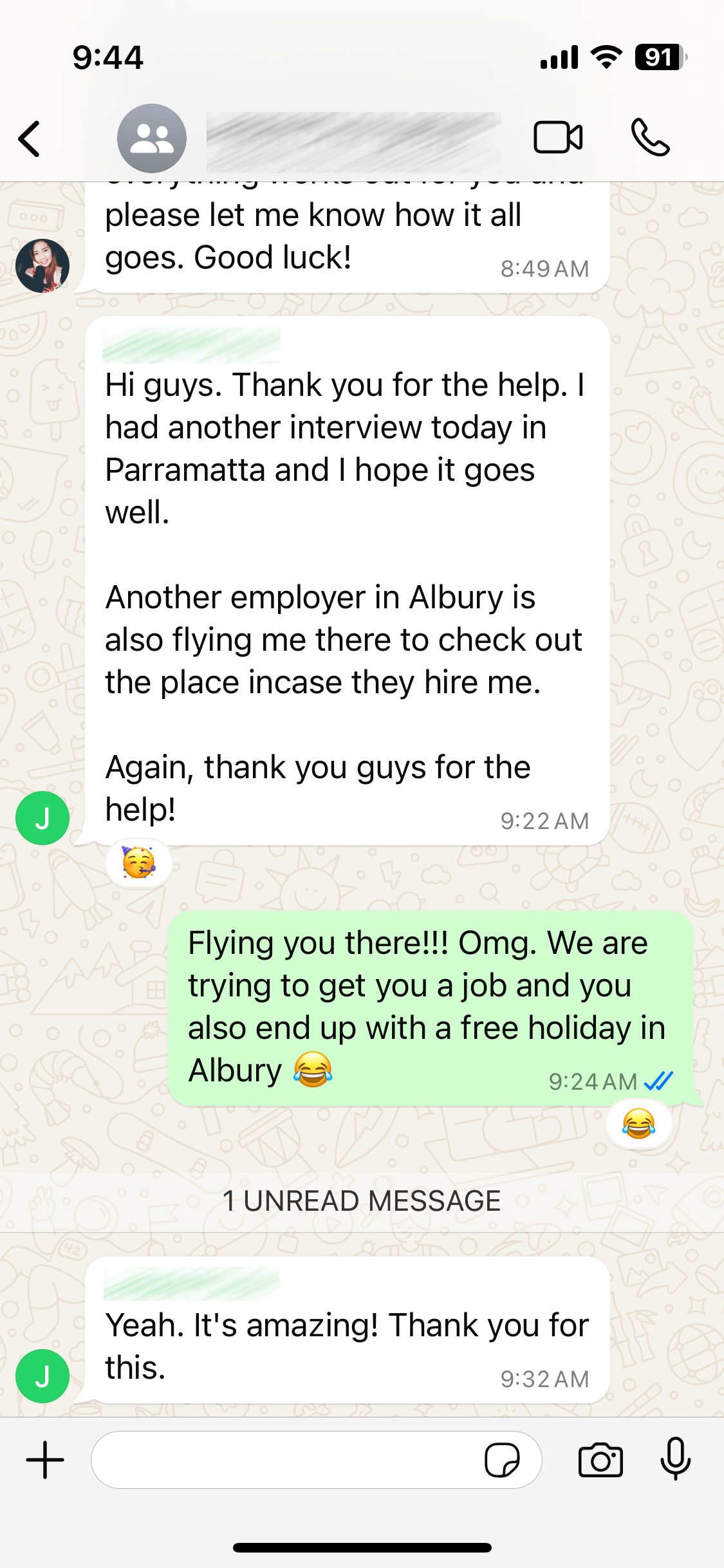Image resolution: width=724 pixels, height=1568 pixels.
Task: Tap the microphone for voice message
Action: 676,1459
